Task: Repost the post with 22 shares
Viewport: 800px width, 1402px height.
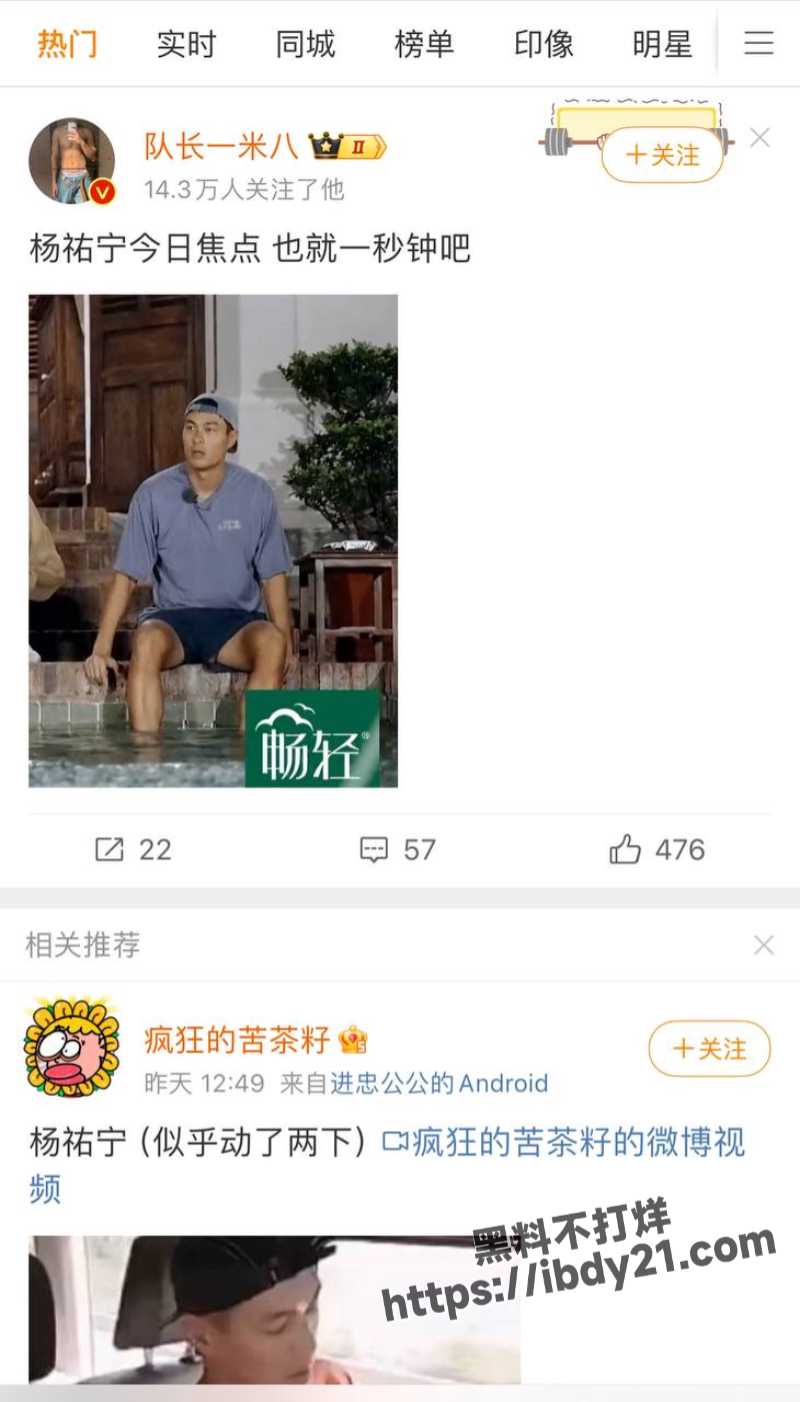Action: (x=133, y=850)
